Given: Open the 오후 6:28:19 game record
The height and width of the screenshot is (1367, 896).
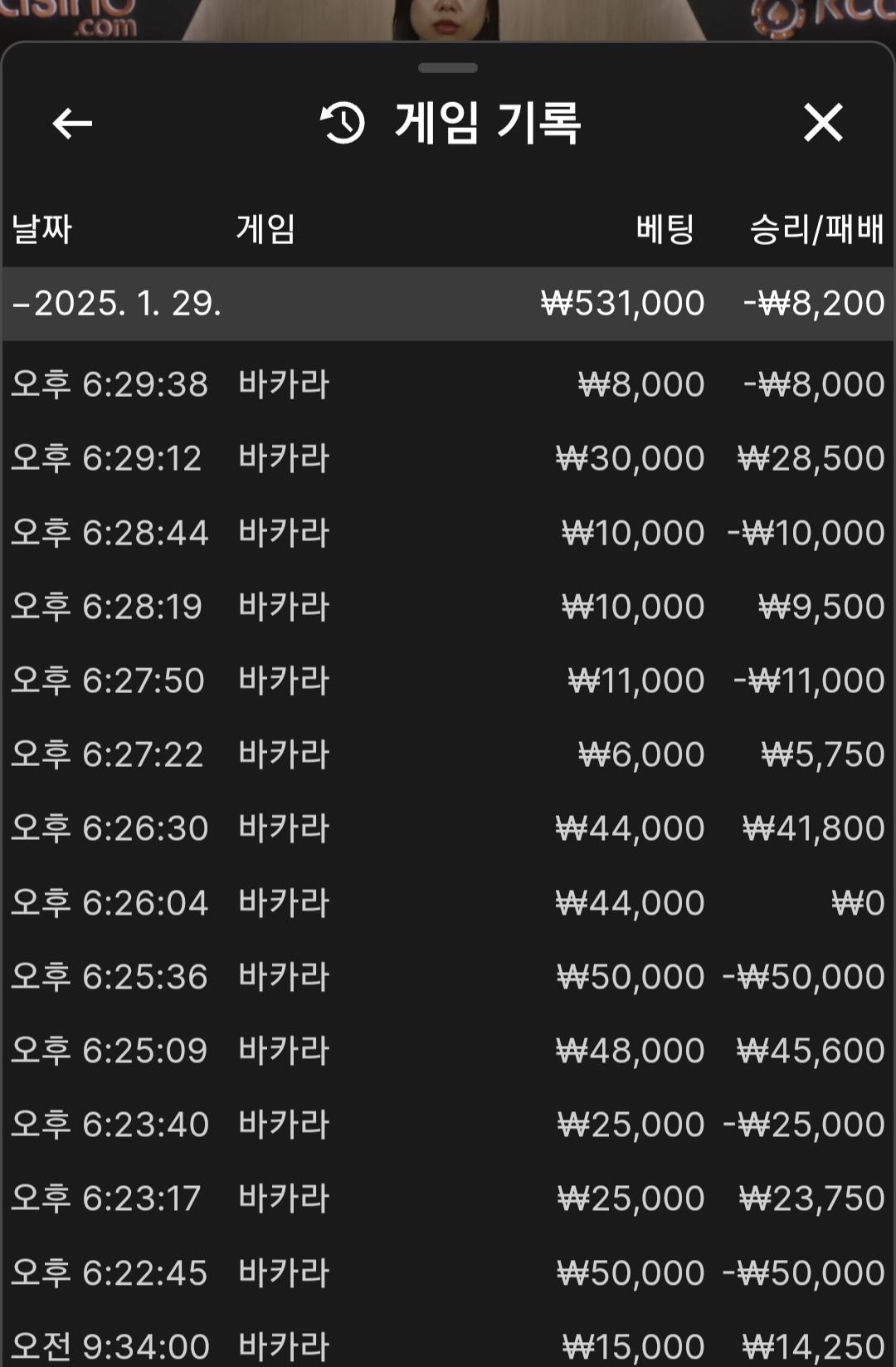Looking at the screenshot, I should coord(448,607).
